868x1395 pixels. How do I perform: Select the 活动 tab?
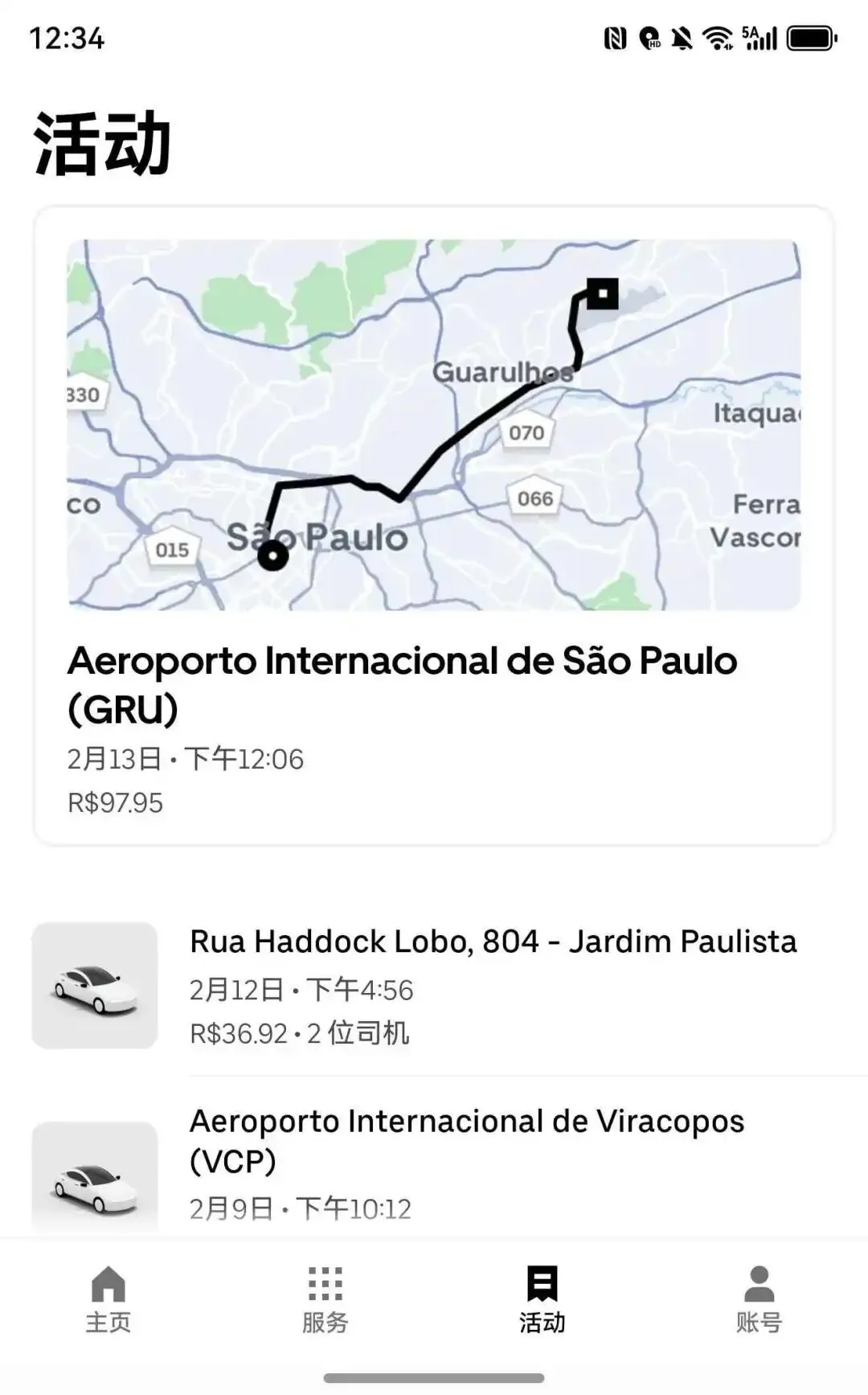point(542,1299)
